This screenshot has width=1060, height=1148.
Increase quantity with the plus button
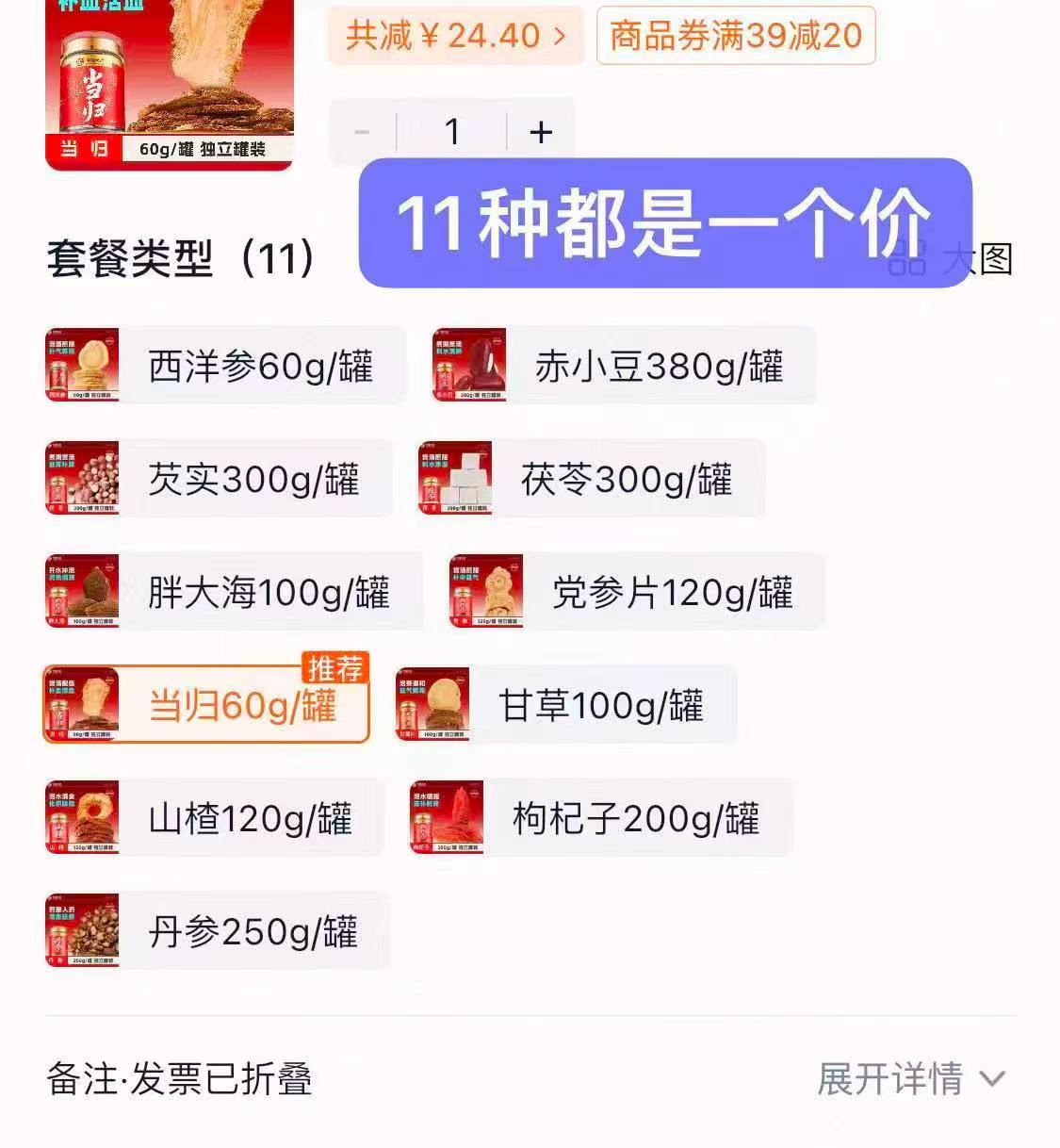pos(540,132)
